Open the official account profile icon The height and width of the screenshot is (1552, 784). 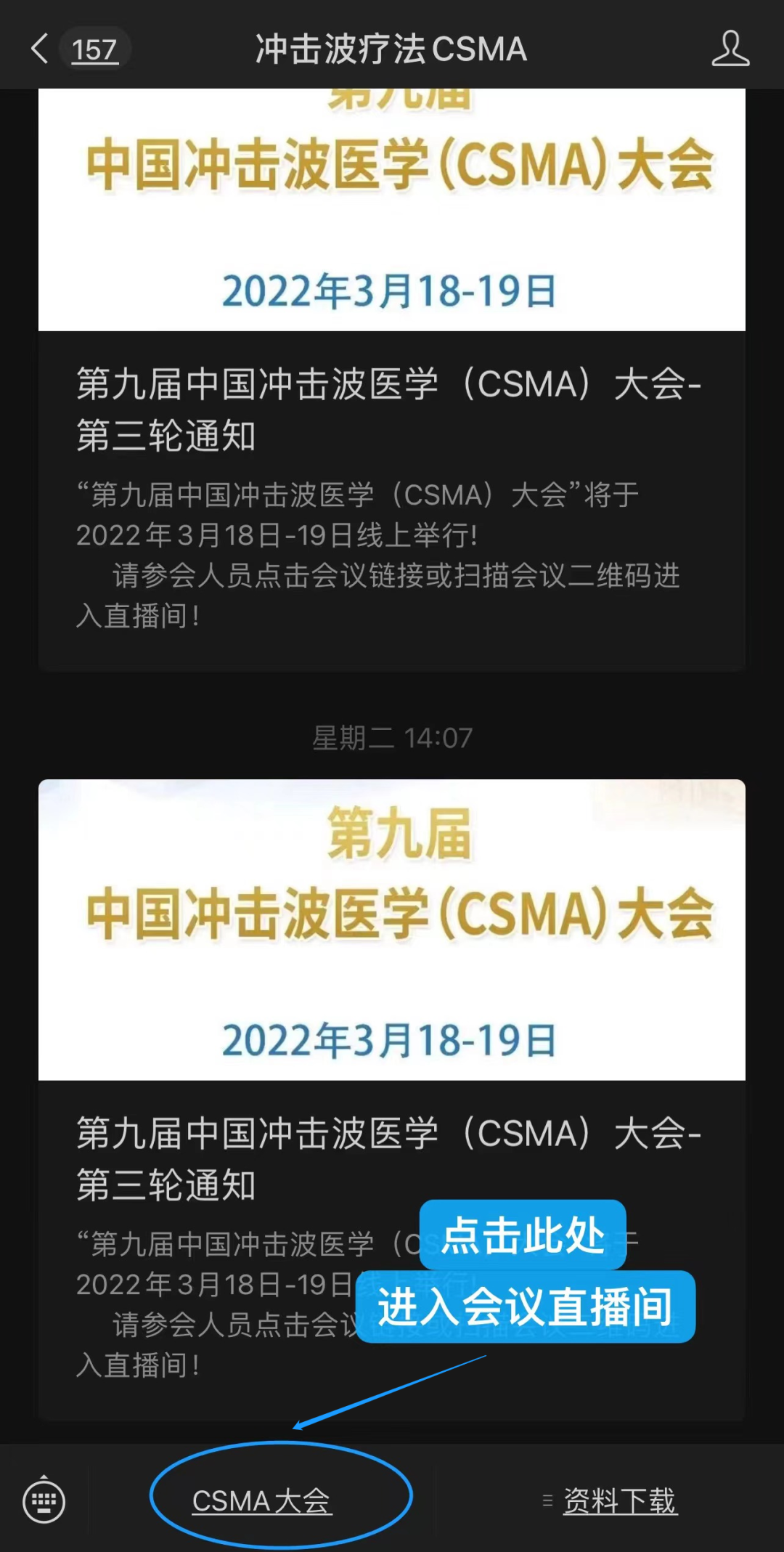pyautogui.click(x=730, y=49)
